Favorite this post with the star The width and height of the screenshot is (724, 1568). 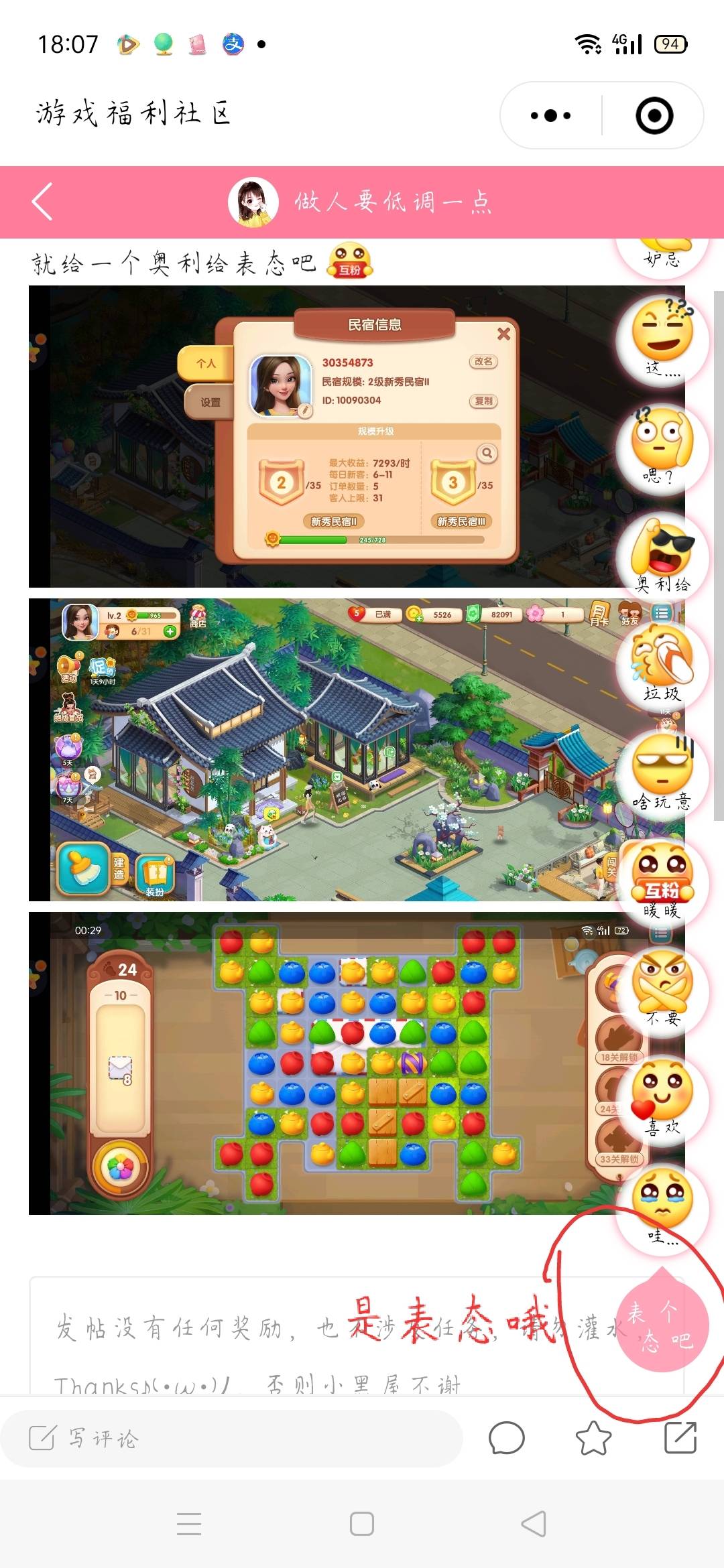(x=594, y=1438)
